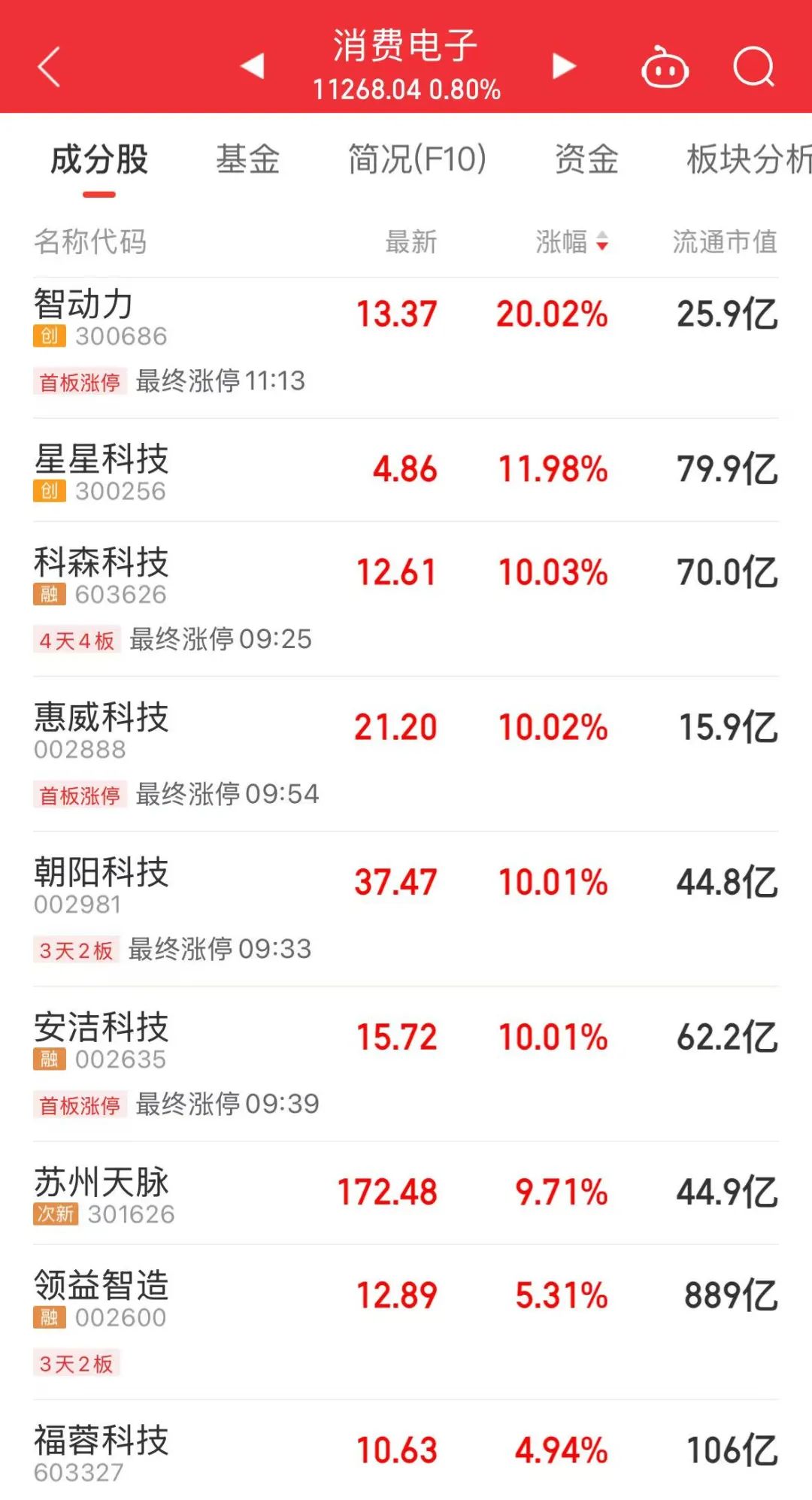Open search with the magnifier icon

(753, 68)
